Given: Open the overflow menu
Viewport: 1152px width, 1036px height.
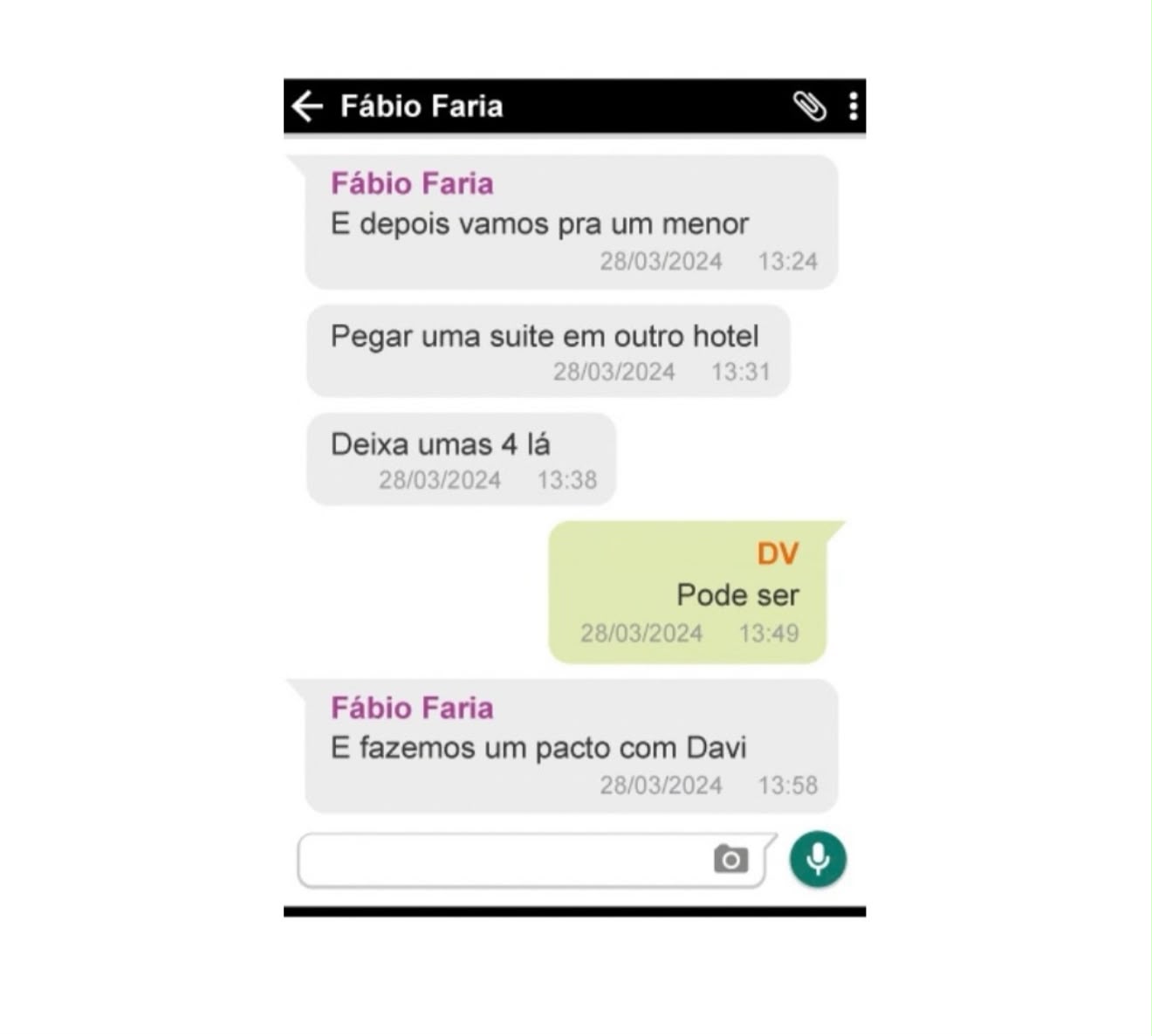Looking at the screenshot, I should 854,106.
